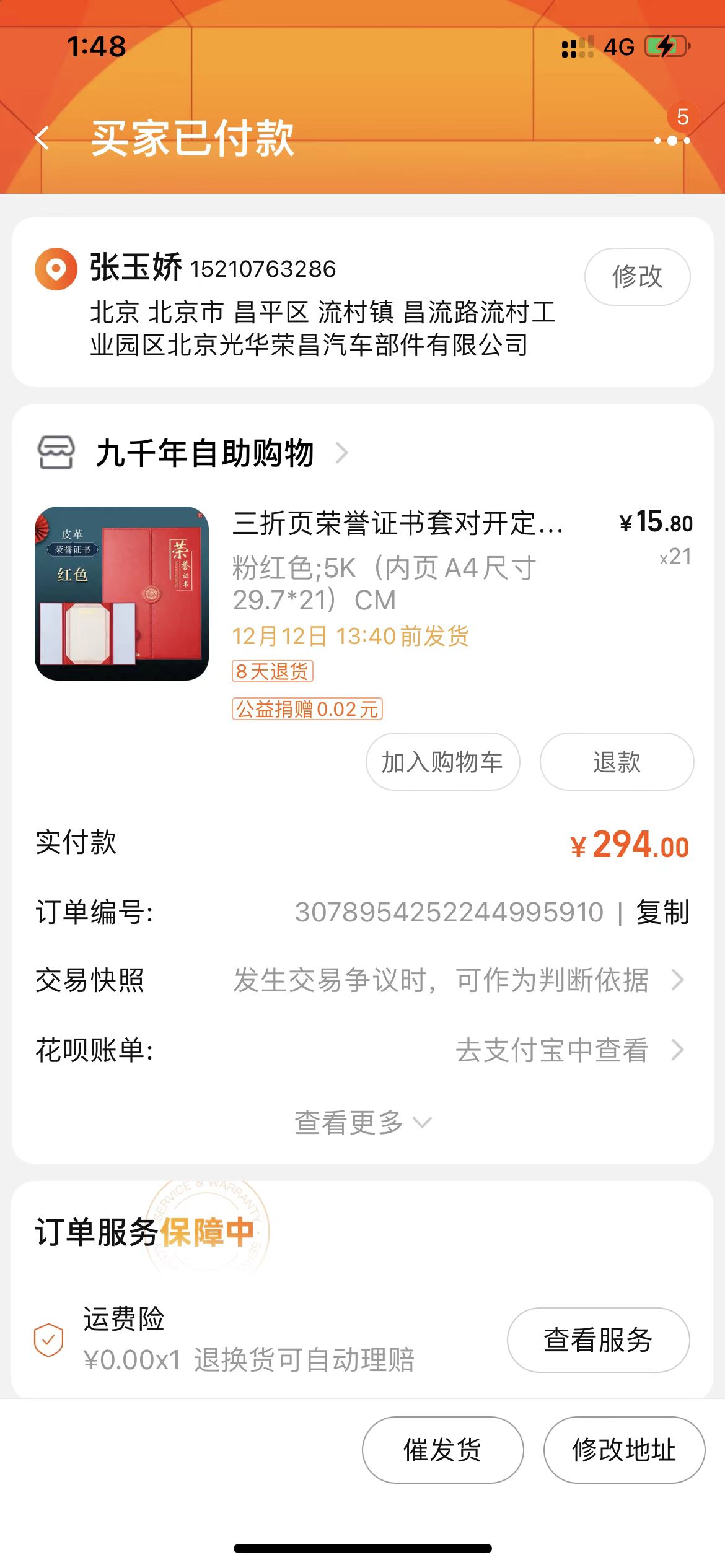Expand 查看更多 order details
725x1568 pixels.
coord(362,1122)
